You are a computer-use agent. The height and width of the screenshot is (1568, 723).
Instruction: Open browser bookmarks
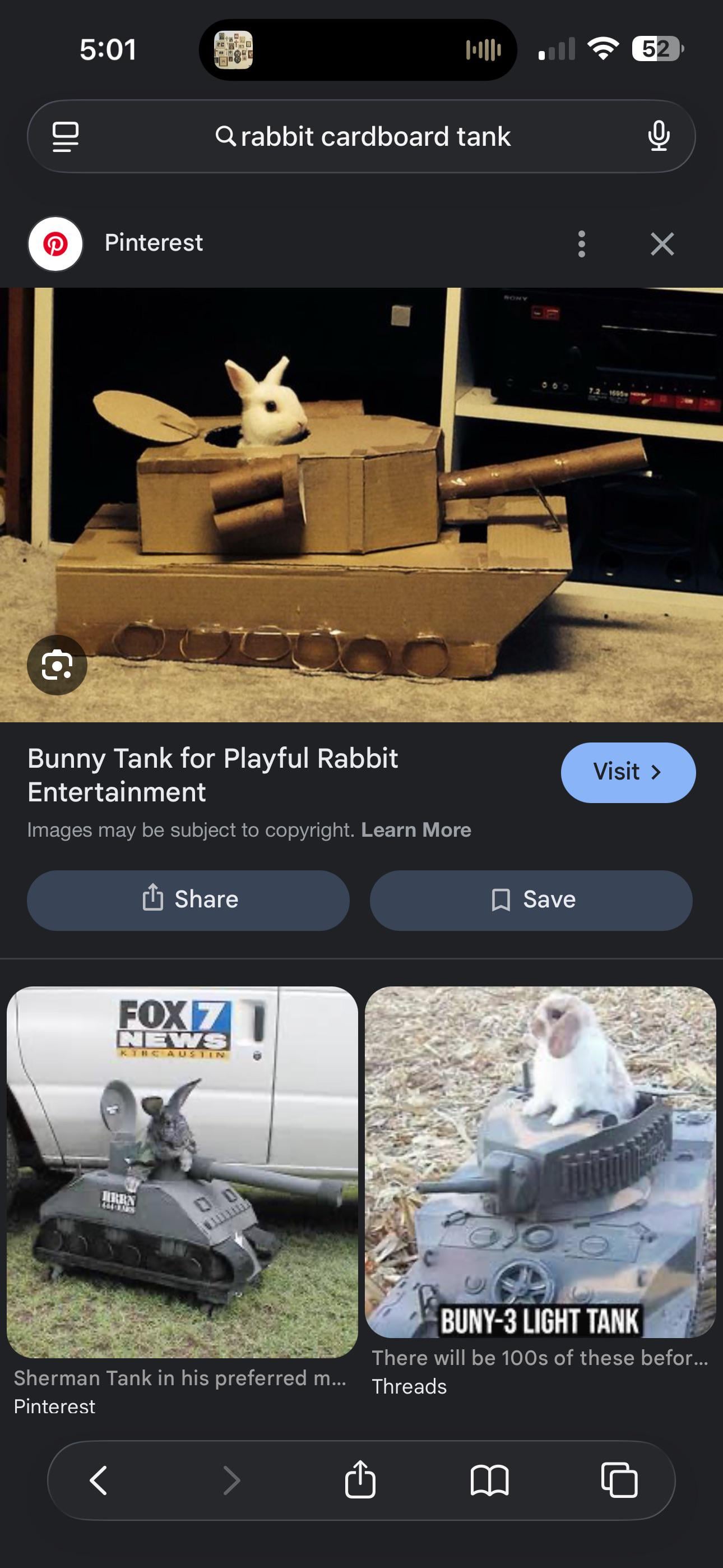click(489, 1481)
